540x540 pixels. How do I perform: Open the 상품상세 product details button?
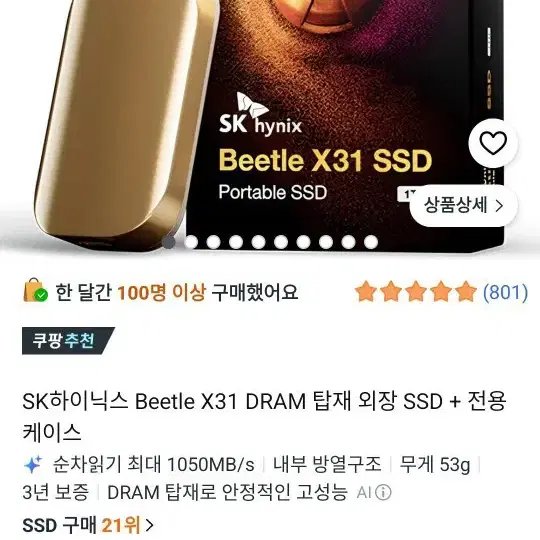(x=464, y=206)
